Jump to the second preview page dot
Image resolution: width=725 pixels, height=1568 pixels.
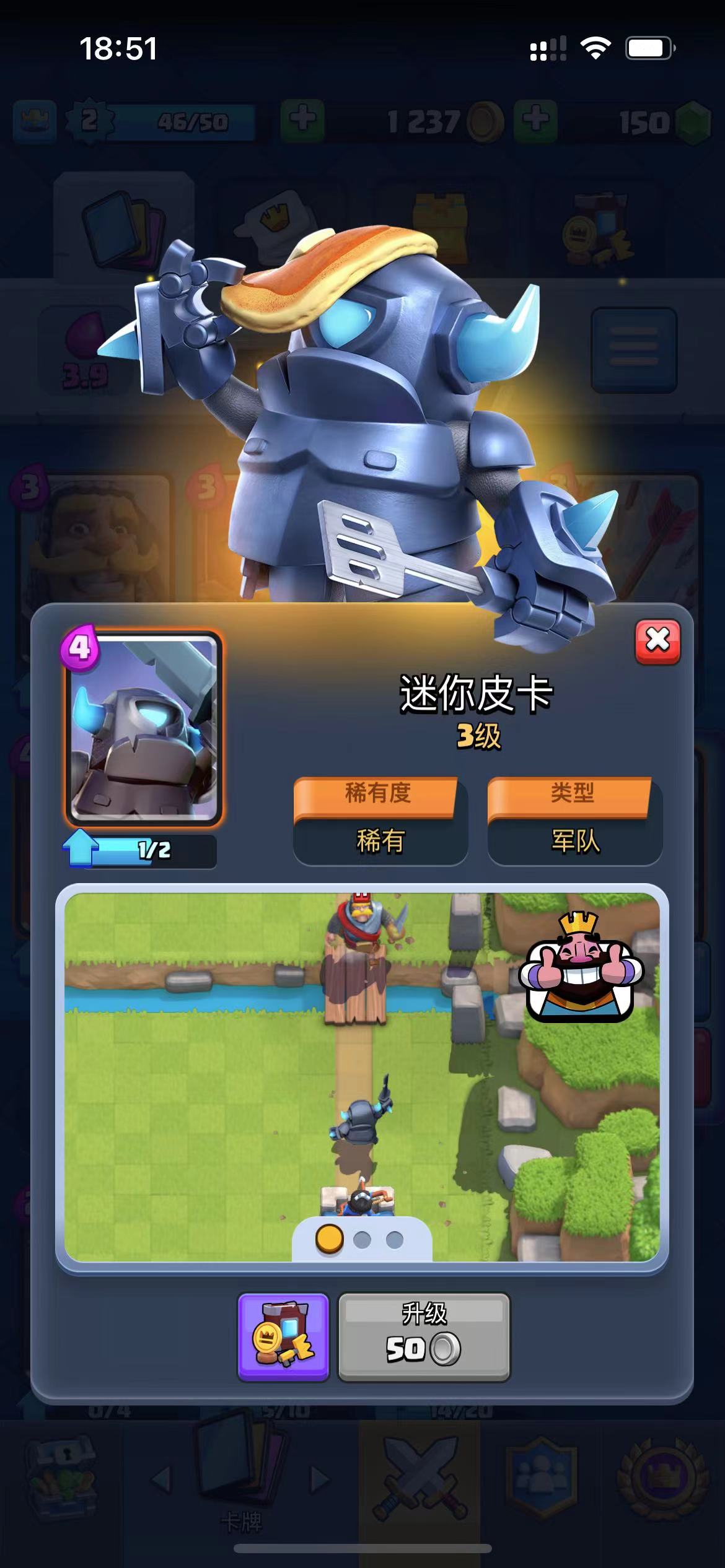[362, 1240]
